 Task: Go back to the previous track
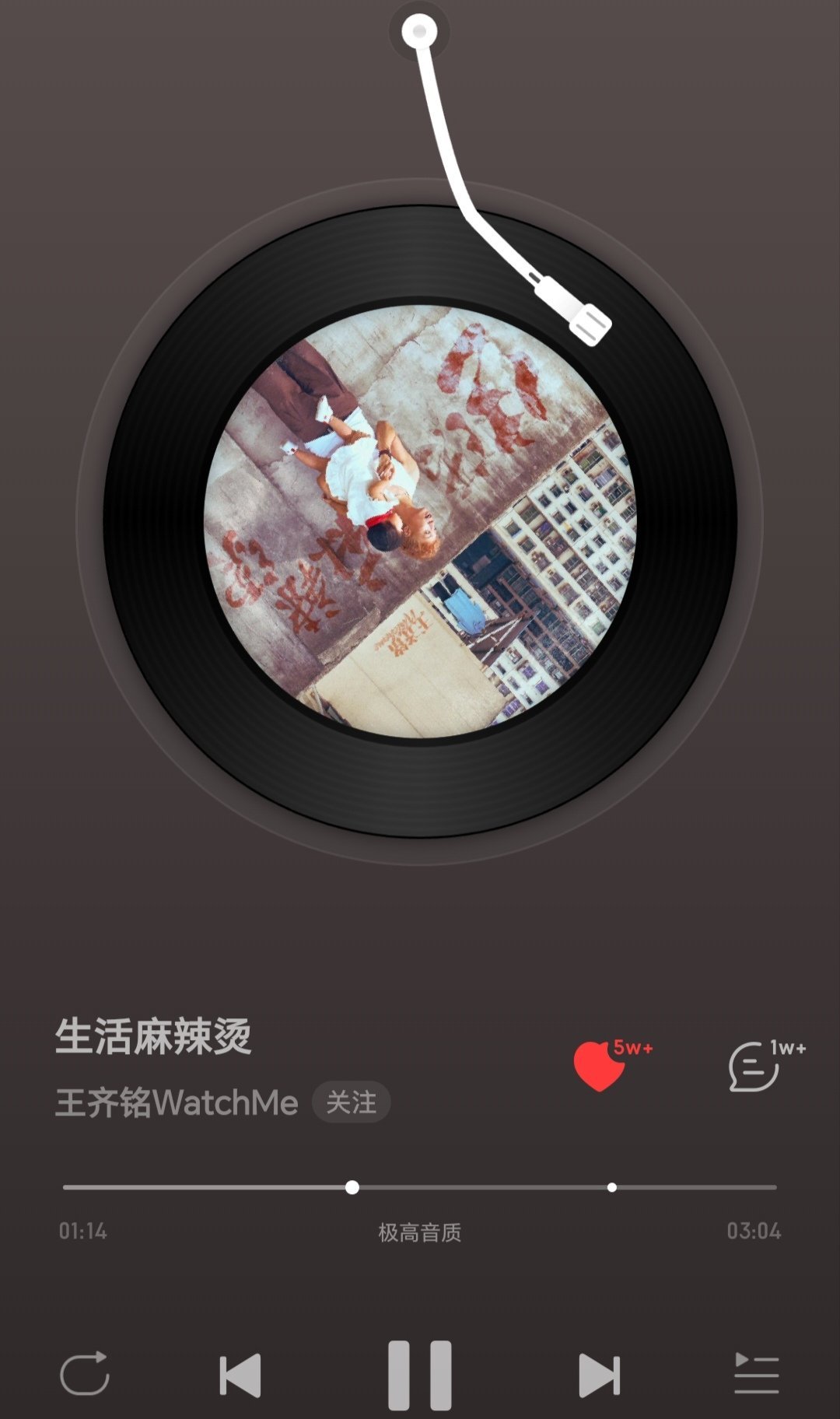point(243,1372)
